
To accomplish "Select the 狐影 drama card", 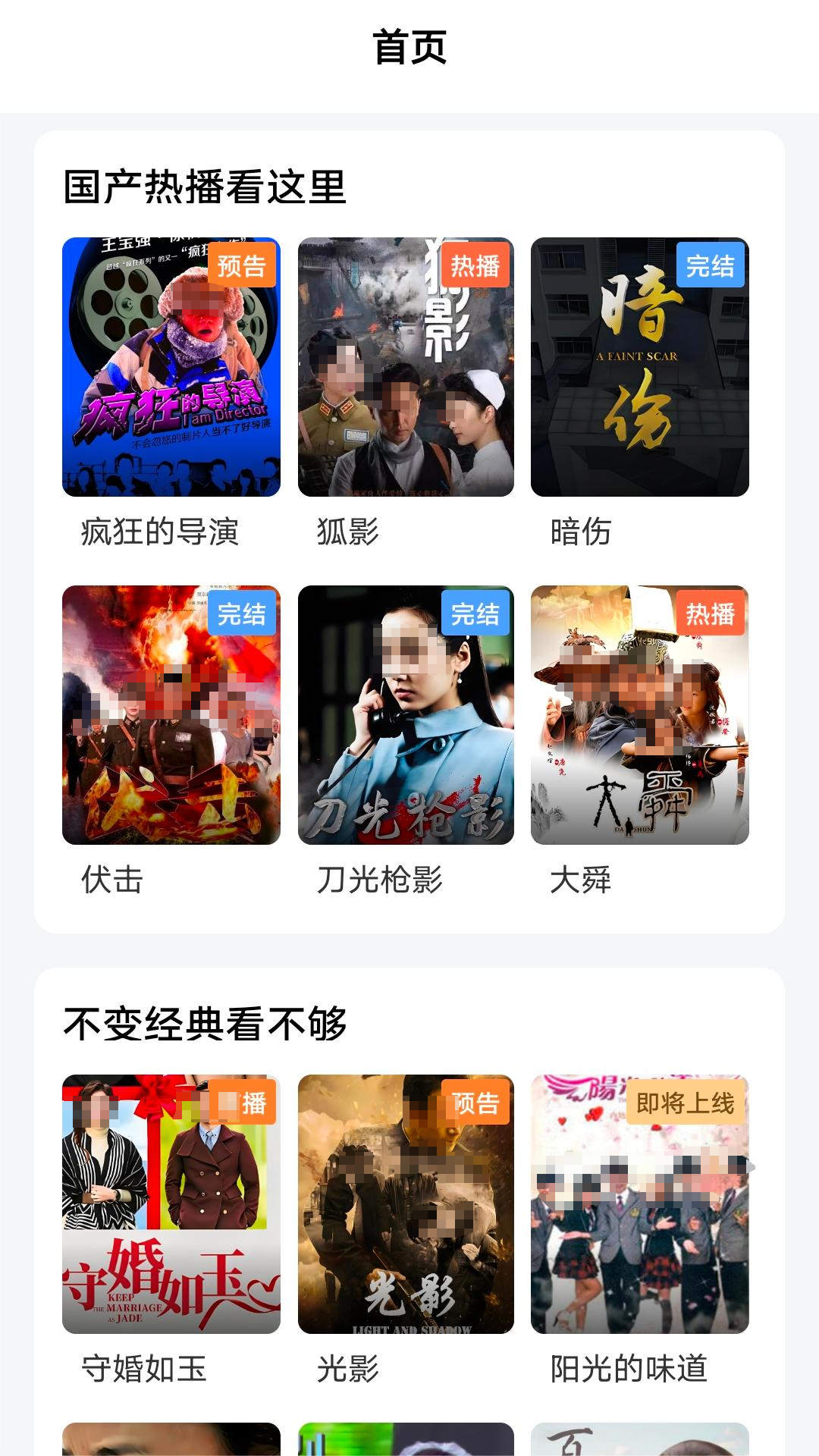I will (406, 367).
